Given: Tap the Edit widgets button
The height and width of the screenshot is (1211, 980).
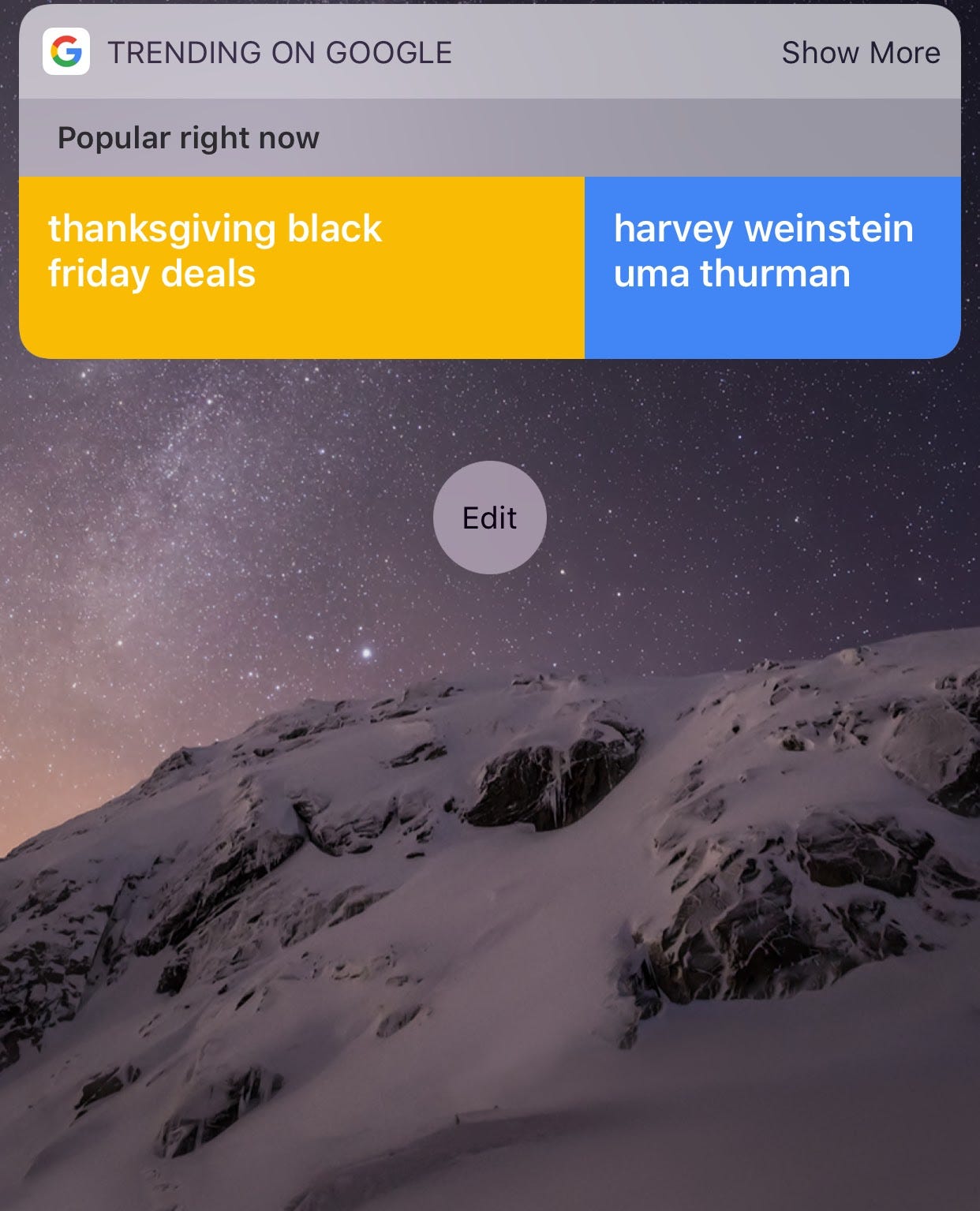Looking at the screenshot, I should (x=489, y=518).
